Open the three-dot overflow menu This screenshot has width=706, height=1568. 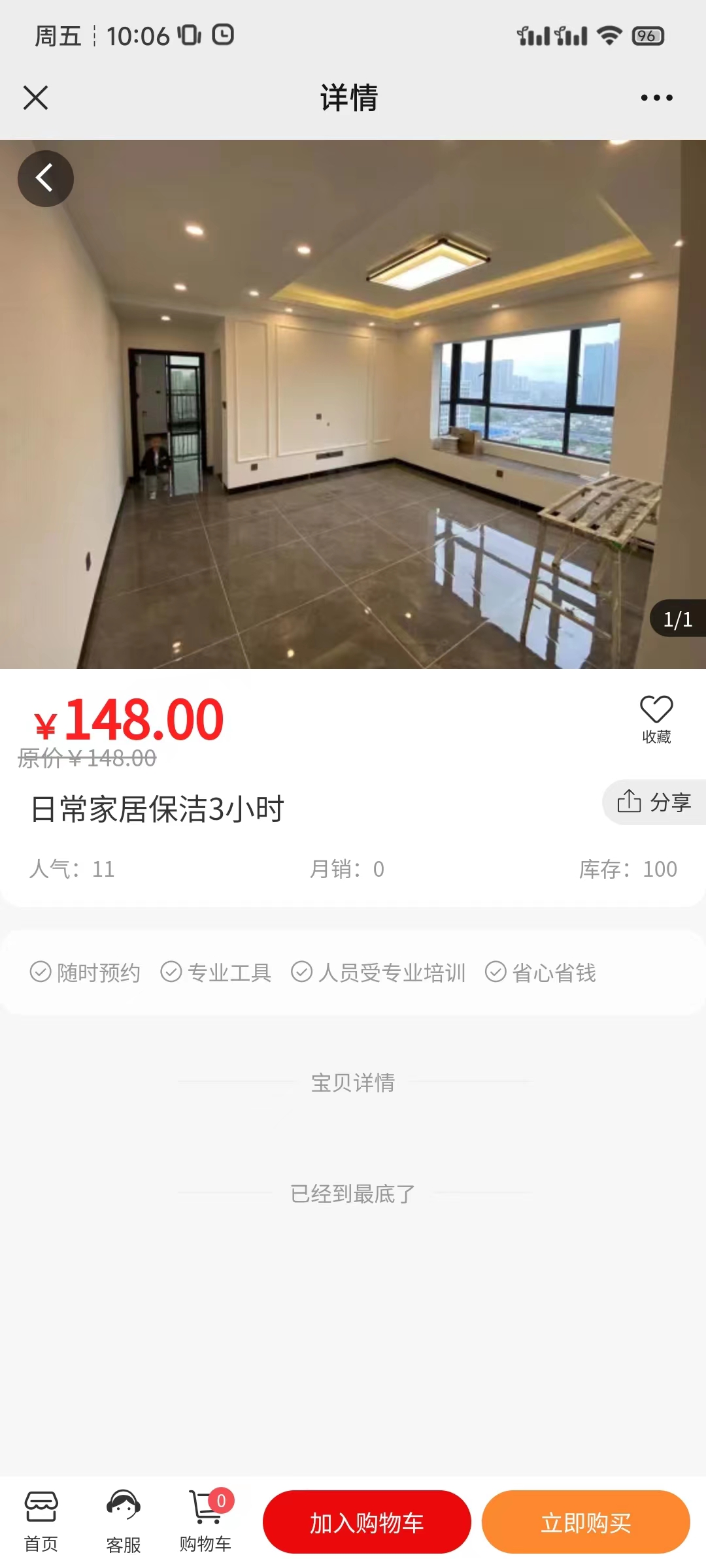(656, 98)
